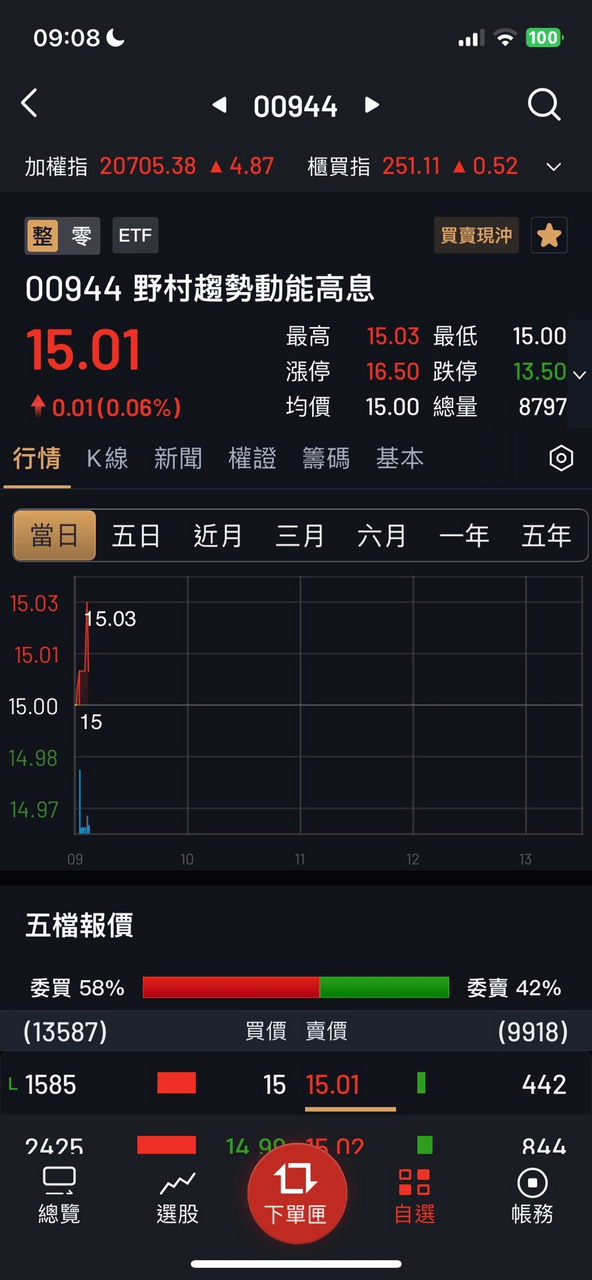View the 基本 tab
The width and height of the screenshot is (592, 1280).
click(x=400, y=458)
